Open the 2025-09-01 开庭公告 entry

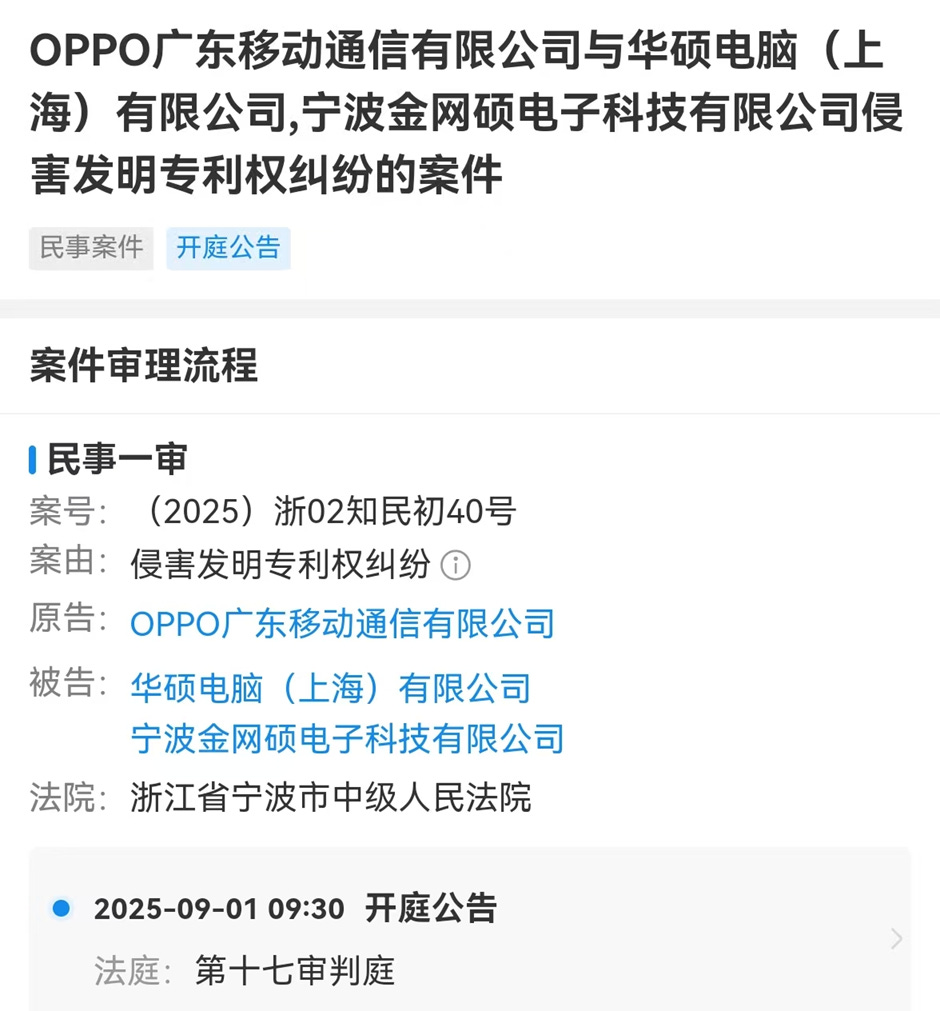point(470,929)
